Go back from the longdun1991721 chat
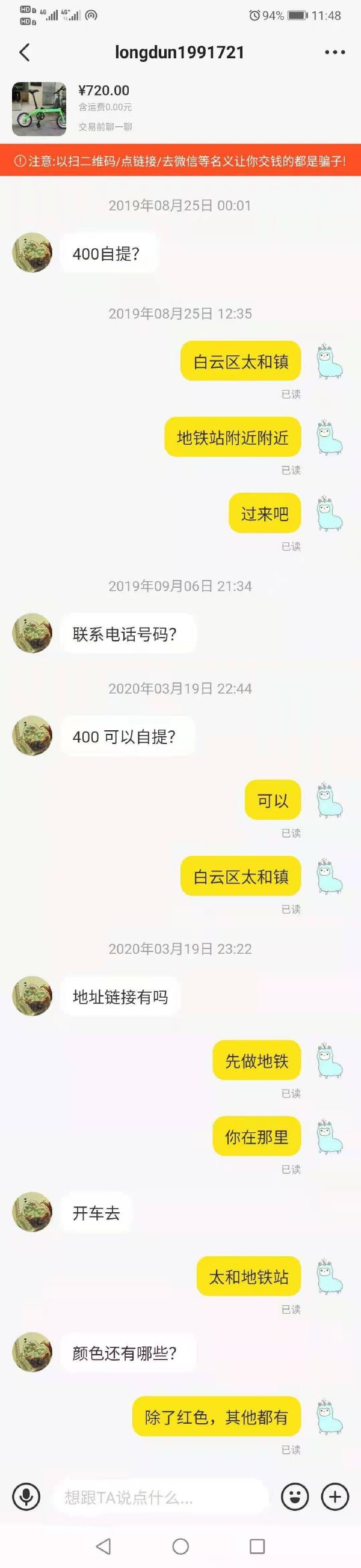Viewport: 361px width, 1568px height. pyautogui.click(x=25, y=52)
